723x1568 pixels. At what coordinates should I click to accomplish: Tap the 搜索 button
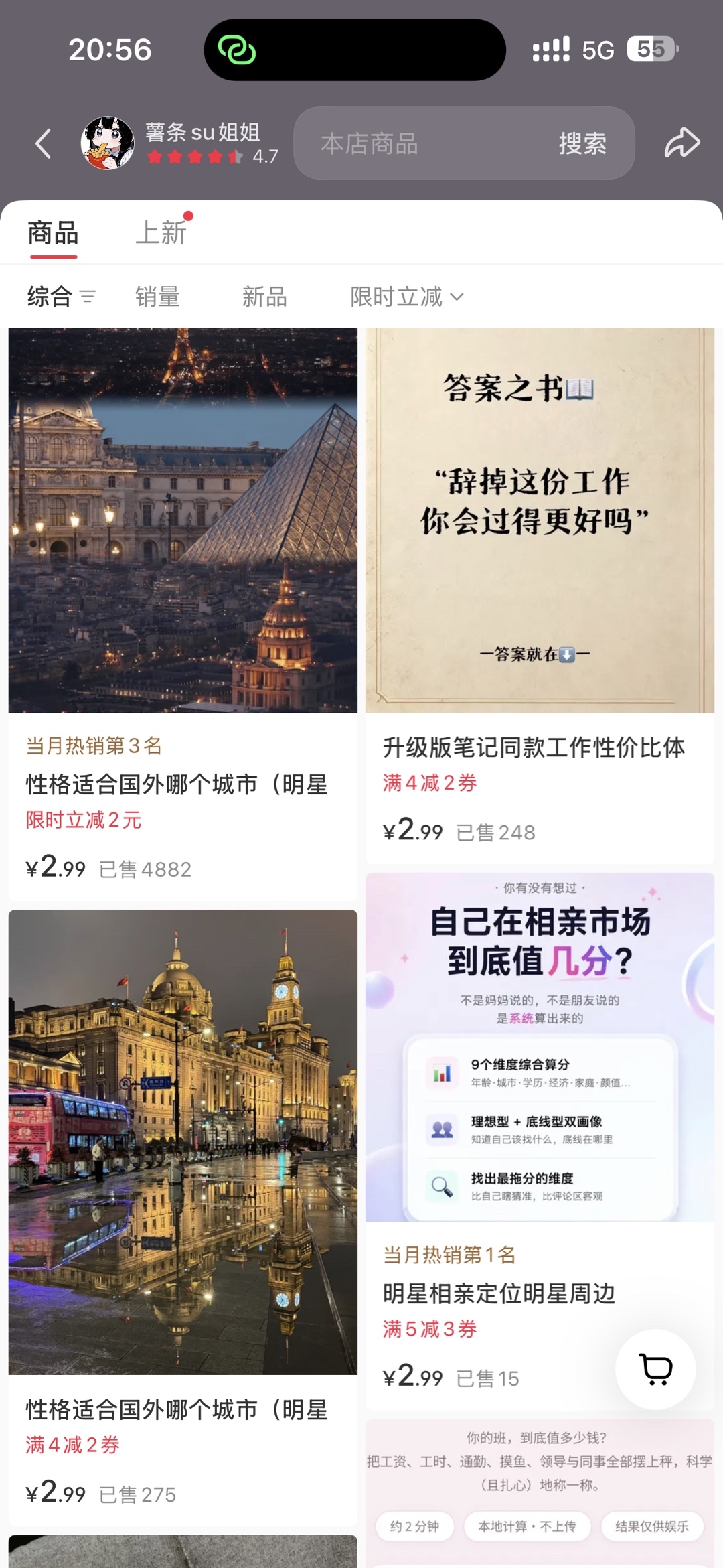(x=582, y=143)
